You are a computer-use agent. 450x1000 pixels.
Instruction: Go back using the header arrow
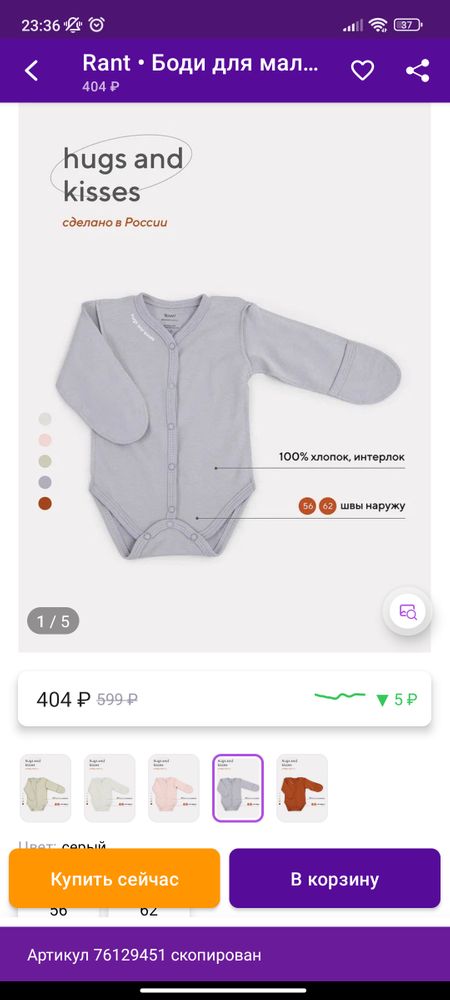click(31, 70)
